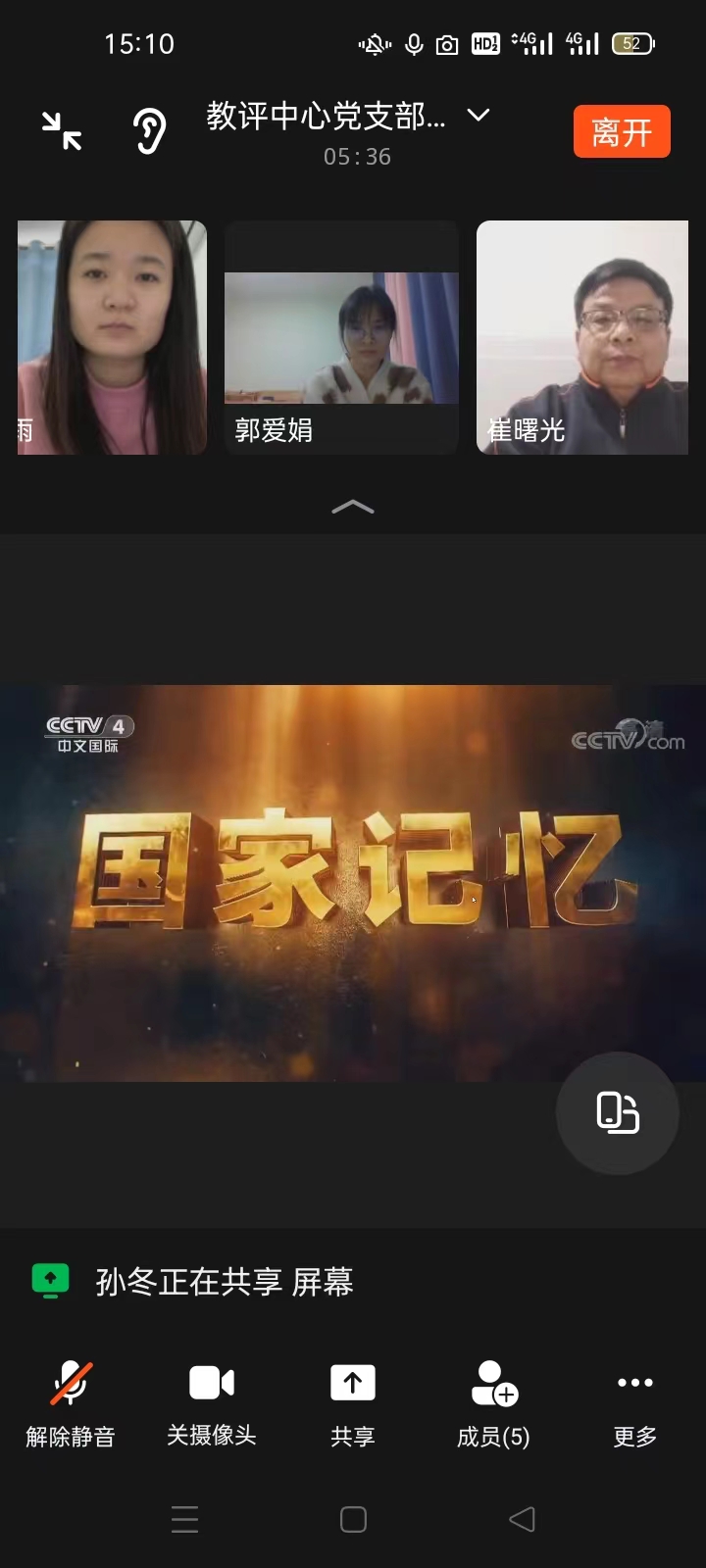This screenshot has width=706, height=1568.
Task: Tap the floating screen layout switch button
Action: coord(618,1112)
